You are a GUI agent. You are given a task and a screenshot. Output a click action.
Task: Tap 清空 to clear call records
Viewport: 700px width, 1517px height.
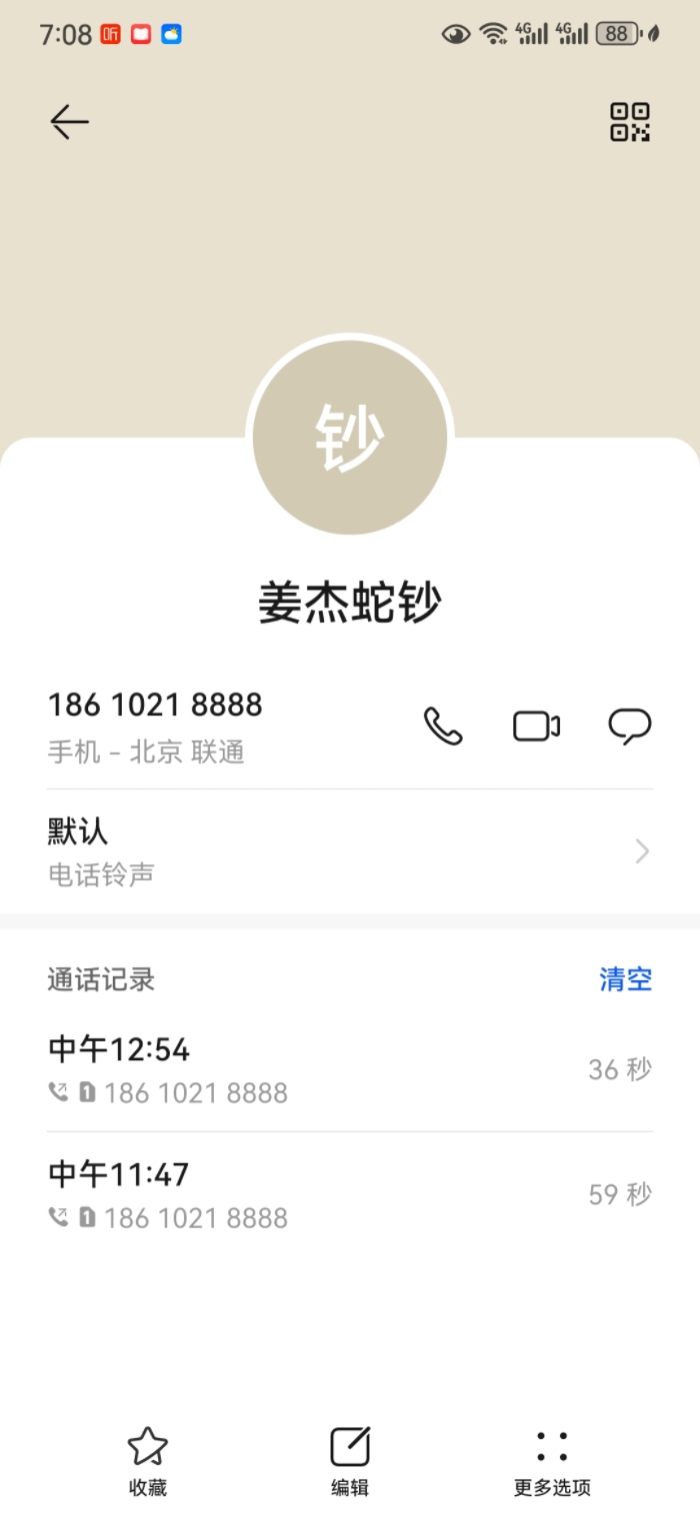pyautogui.click(x=625, y=979)
